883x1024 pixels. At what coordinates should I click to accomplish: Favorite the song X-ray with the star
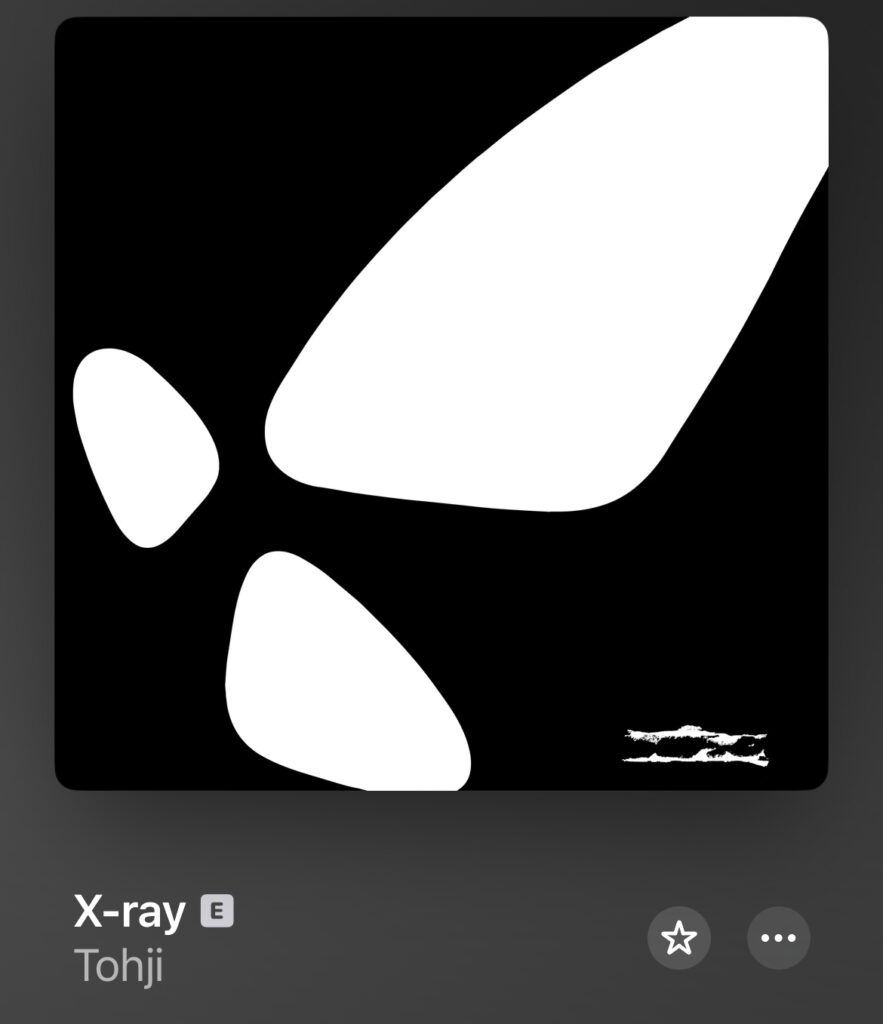click(679, 938)
